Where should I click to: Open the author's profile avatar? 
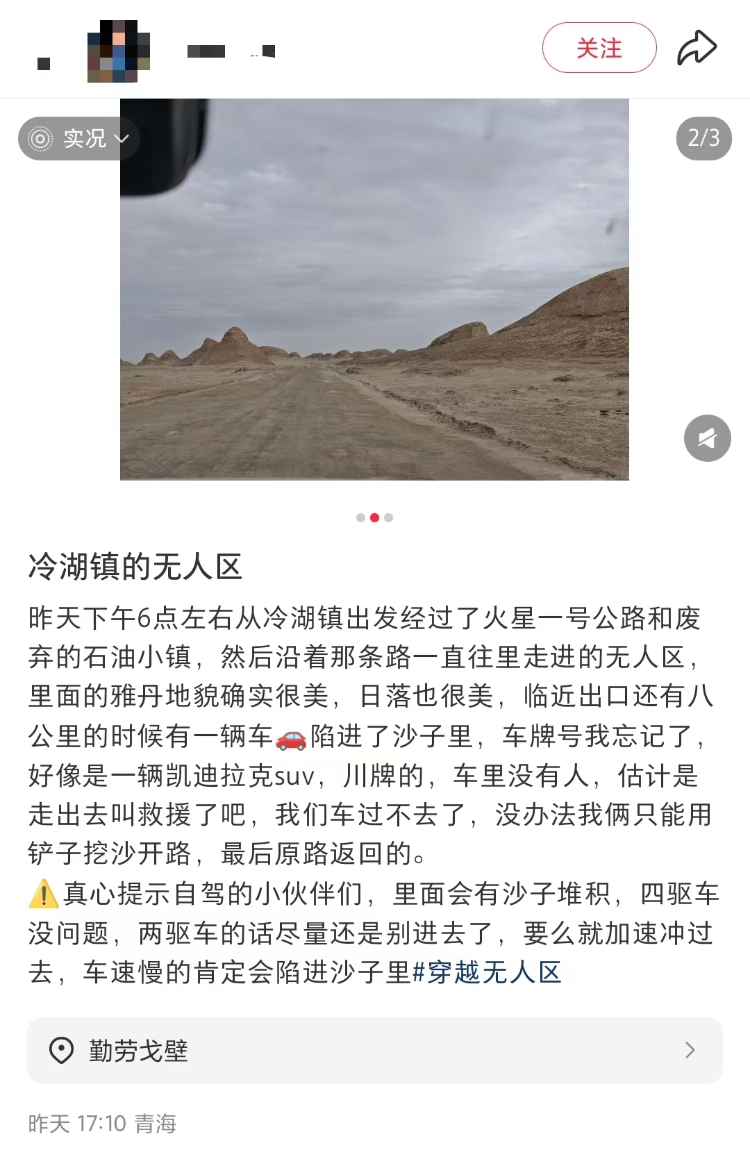(118, 51)
